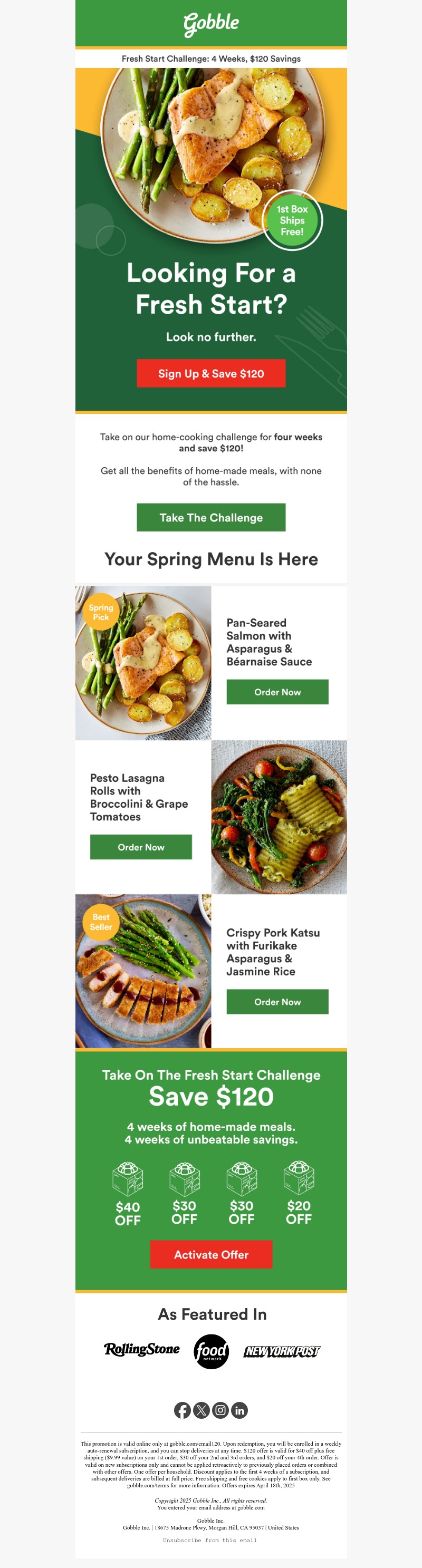422x1568 pixels.
Task: Open the Crispy Pork Katsu photo
Action: [143, 972]
